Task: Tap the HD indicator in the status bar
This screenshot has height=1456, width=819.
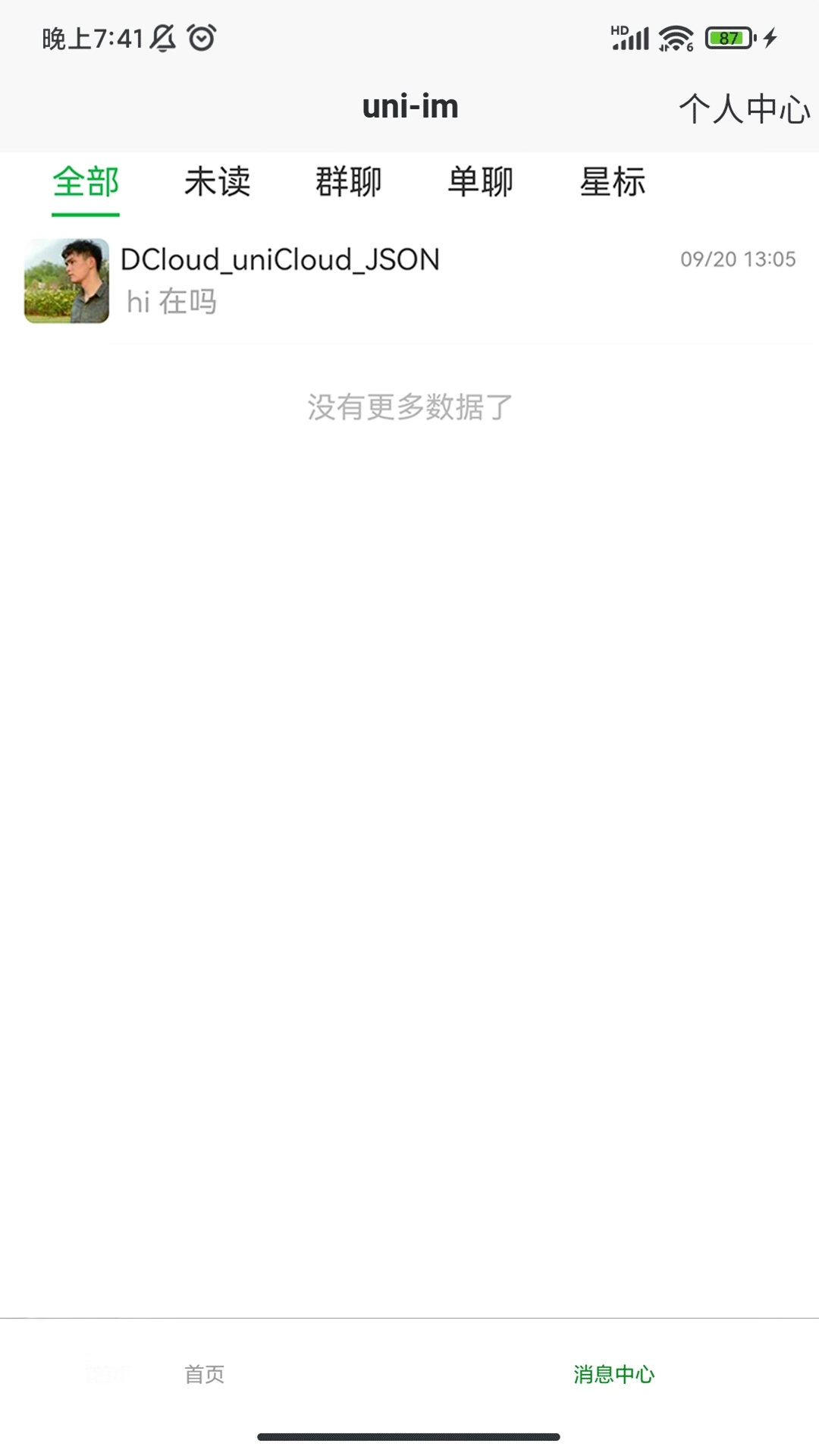Action: (x=620, y=29)
